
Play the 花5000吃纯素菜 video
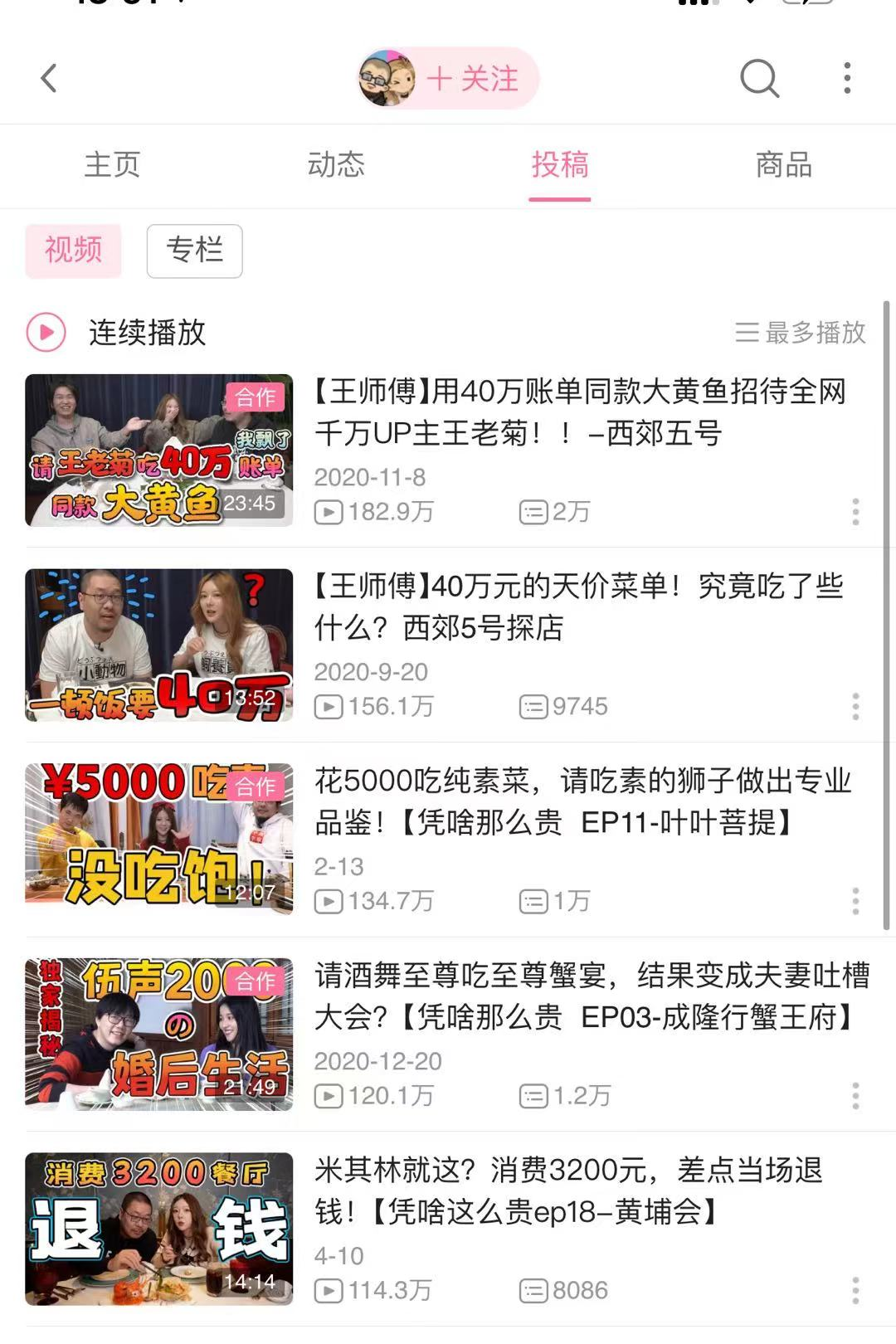point(581,801)
